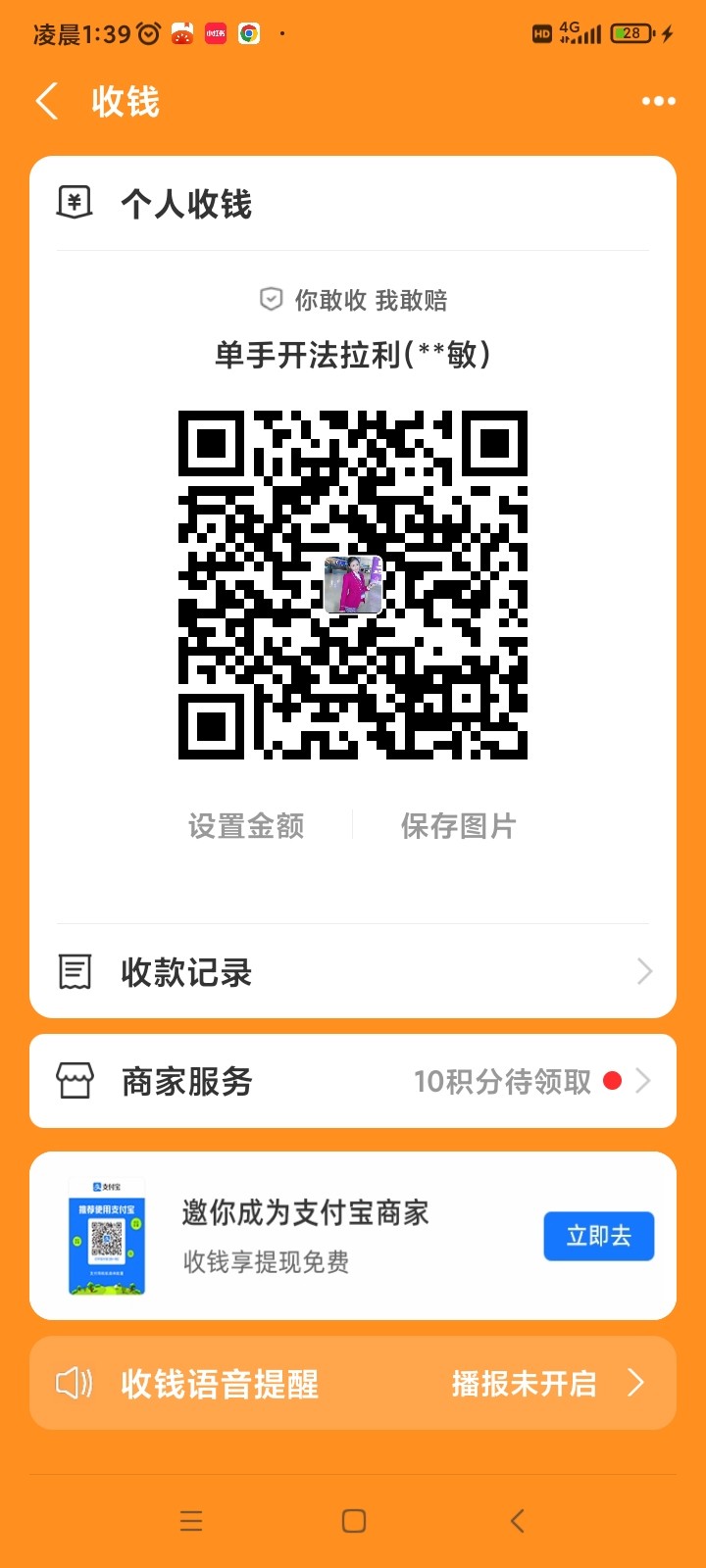Open the system recent apps
Viewport: 706px width, 1568px height.
191,1521
